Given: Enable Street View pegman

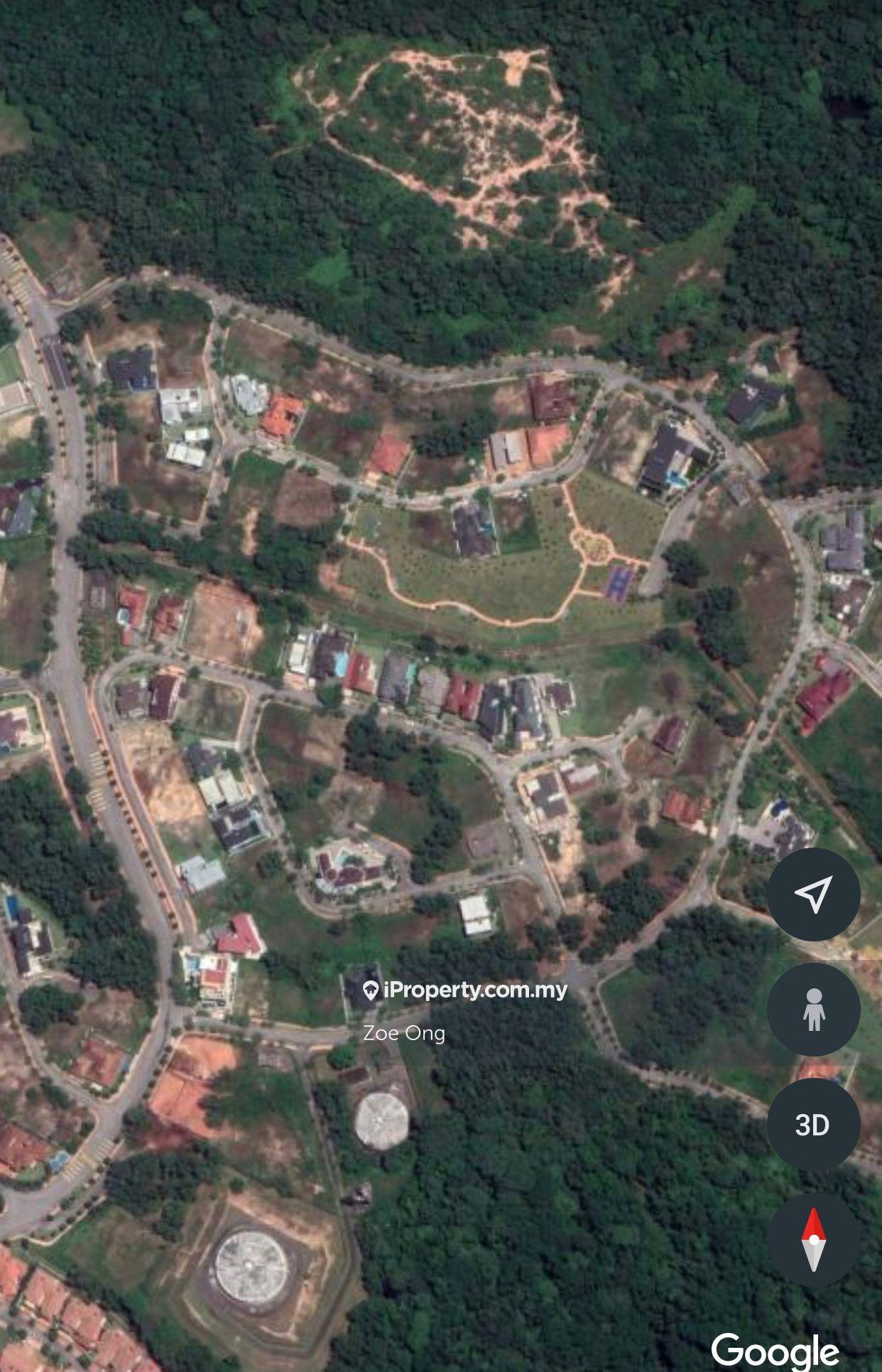Looking at the screenshot, I should pos(813,1009).
